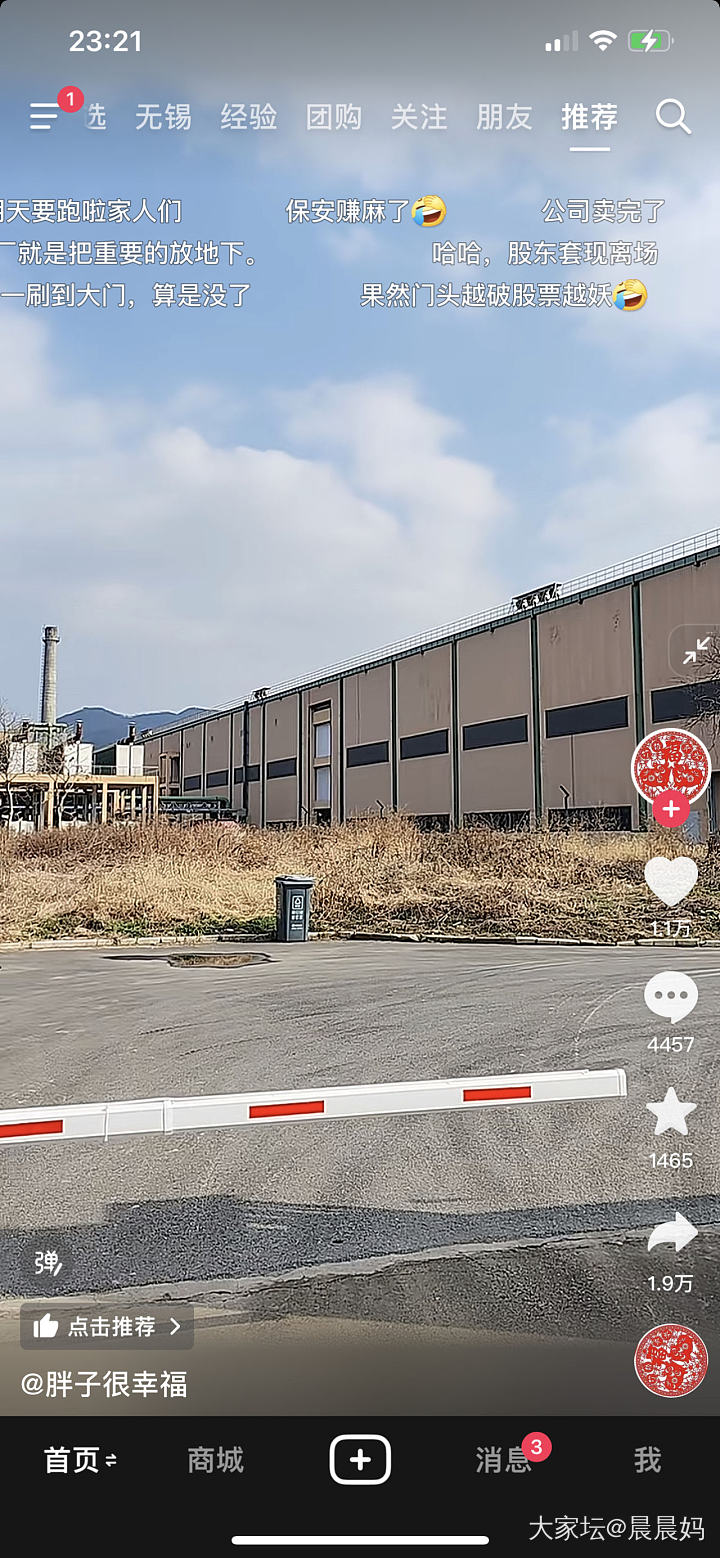Switch to the 经验 tab
This screenshot has width=720, height=1558.
249,117
